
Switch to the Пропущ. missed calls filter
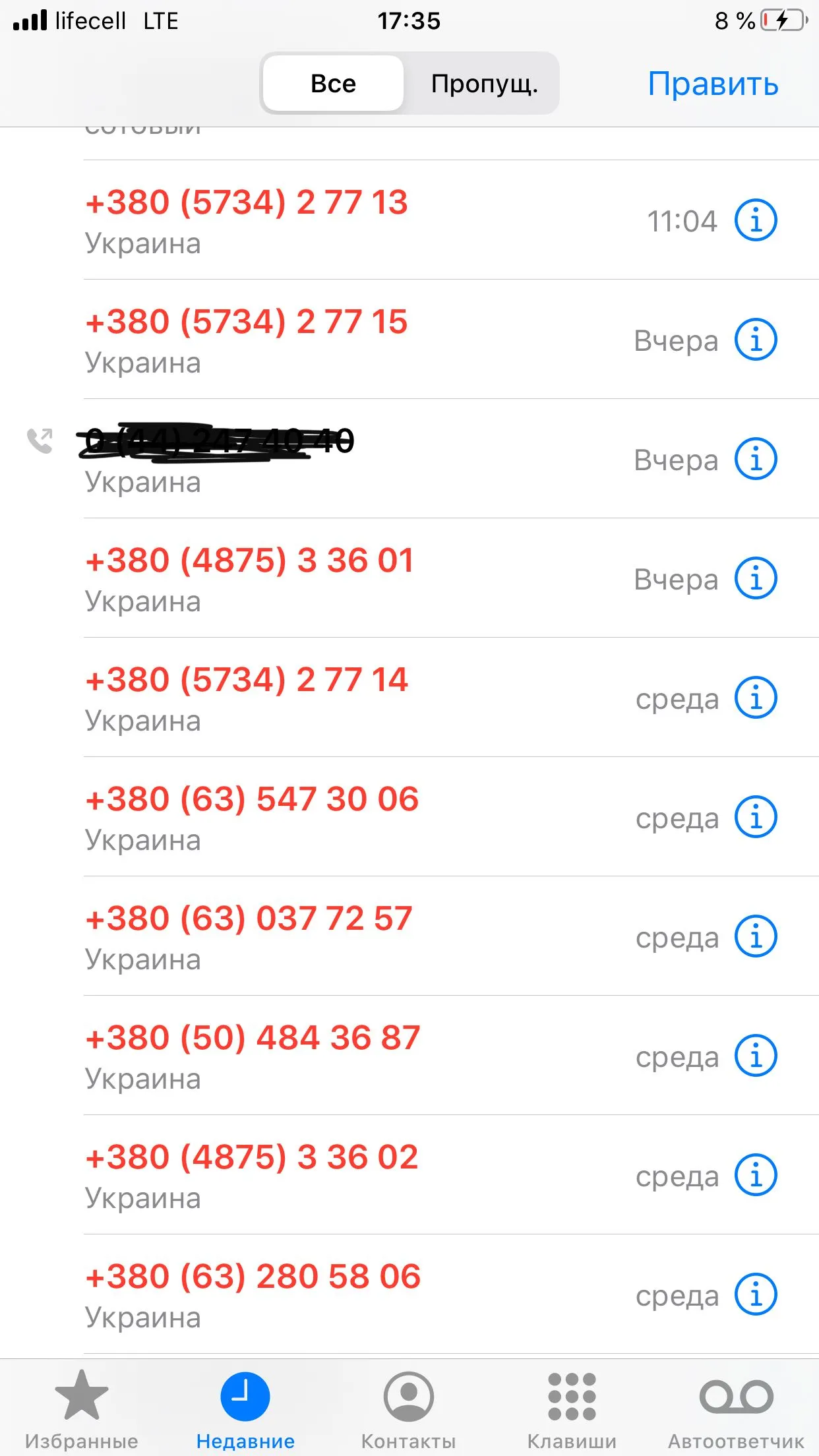click(484, 84)
